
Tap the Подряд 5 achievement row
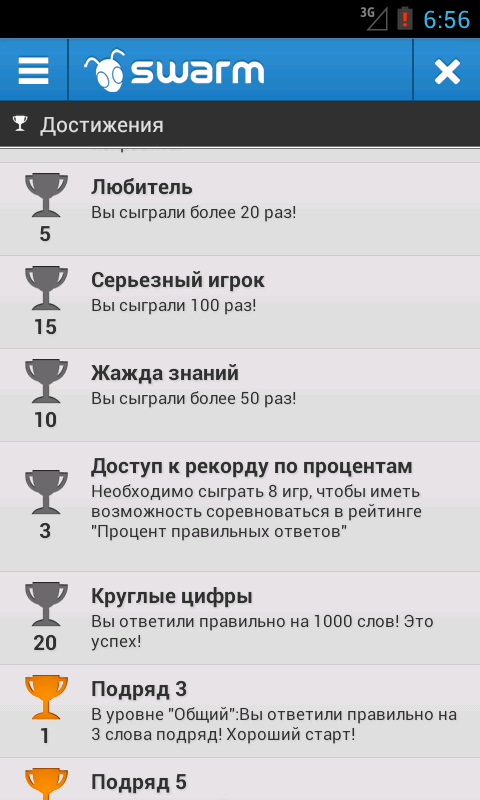240,779
